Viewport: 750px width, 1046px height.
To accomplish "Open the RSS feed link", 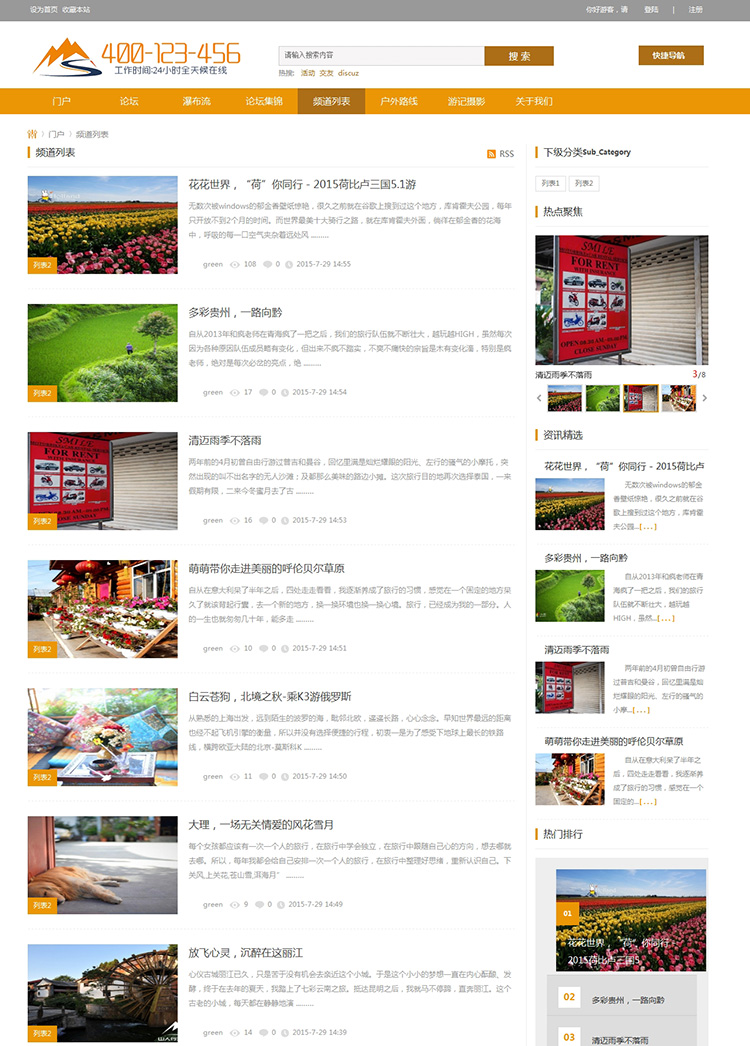I will coord(501,154).
